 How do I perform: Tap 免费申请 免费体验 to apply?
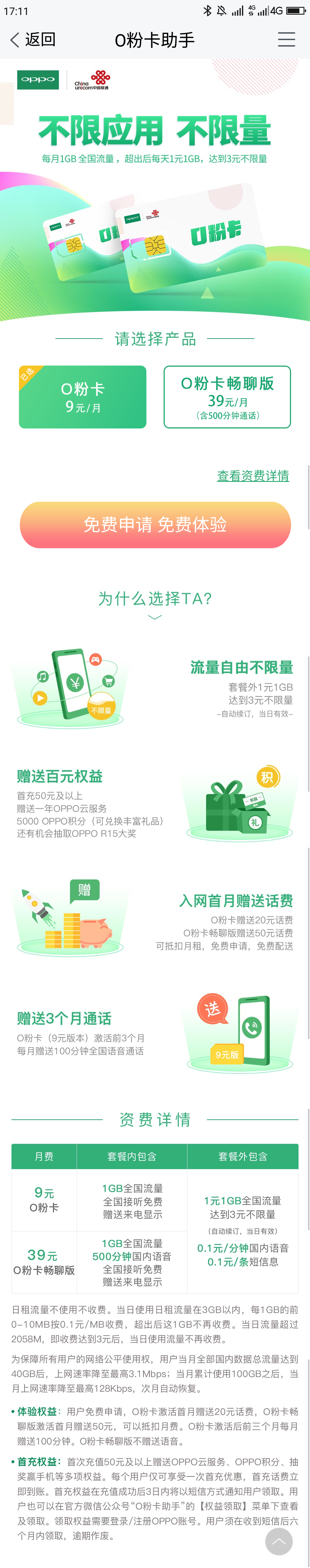[155, 524]
